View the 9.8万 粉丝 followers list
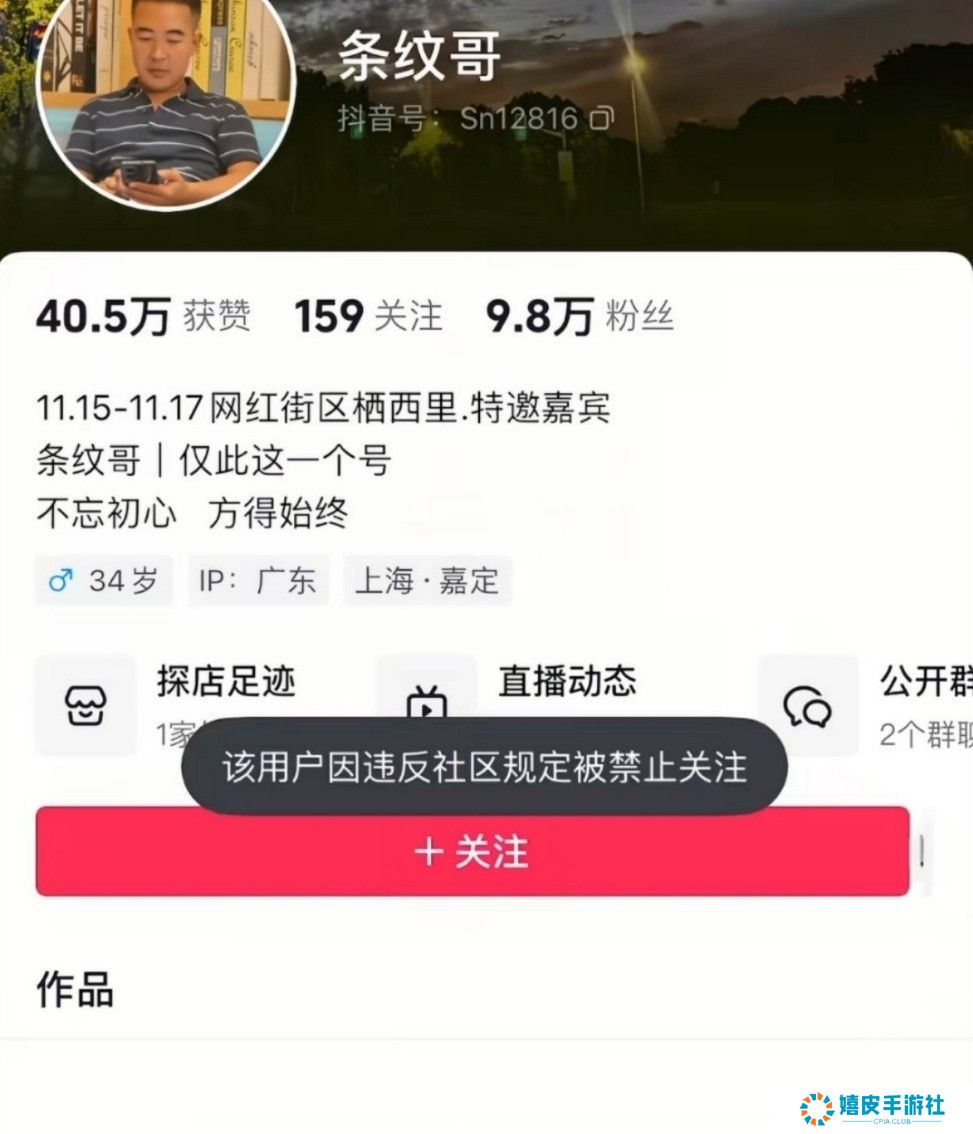The width and height of the screenshot is (973, 1134). coord(579,316)
